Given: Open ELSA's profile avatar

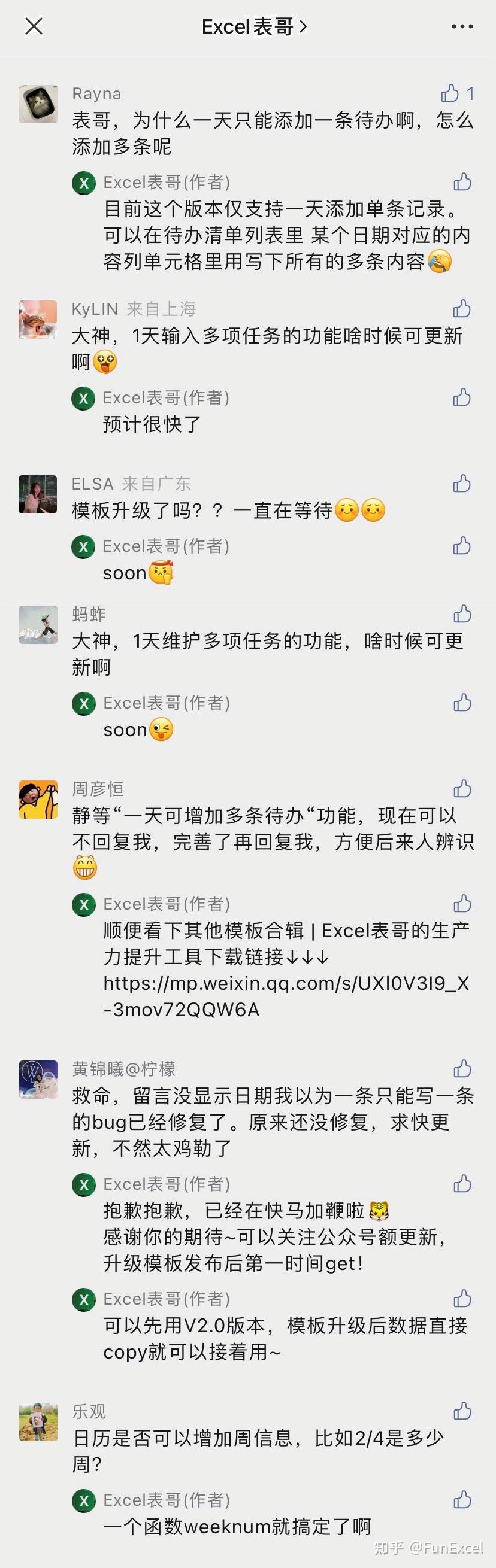Looking at the screenshot, I should pos(38,494).
